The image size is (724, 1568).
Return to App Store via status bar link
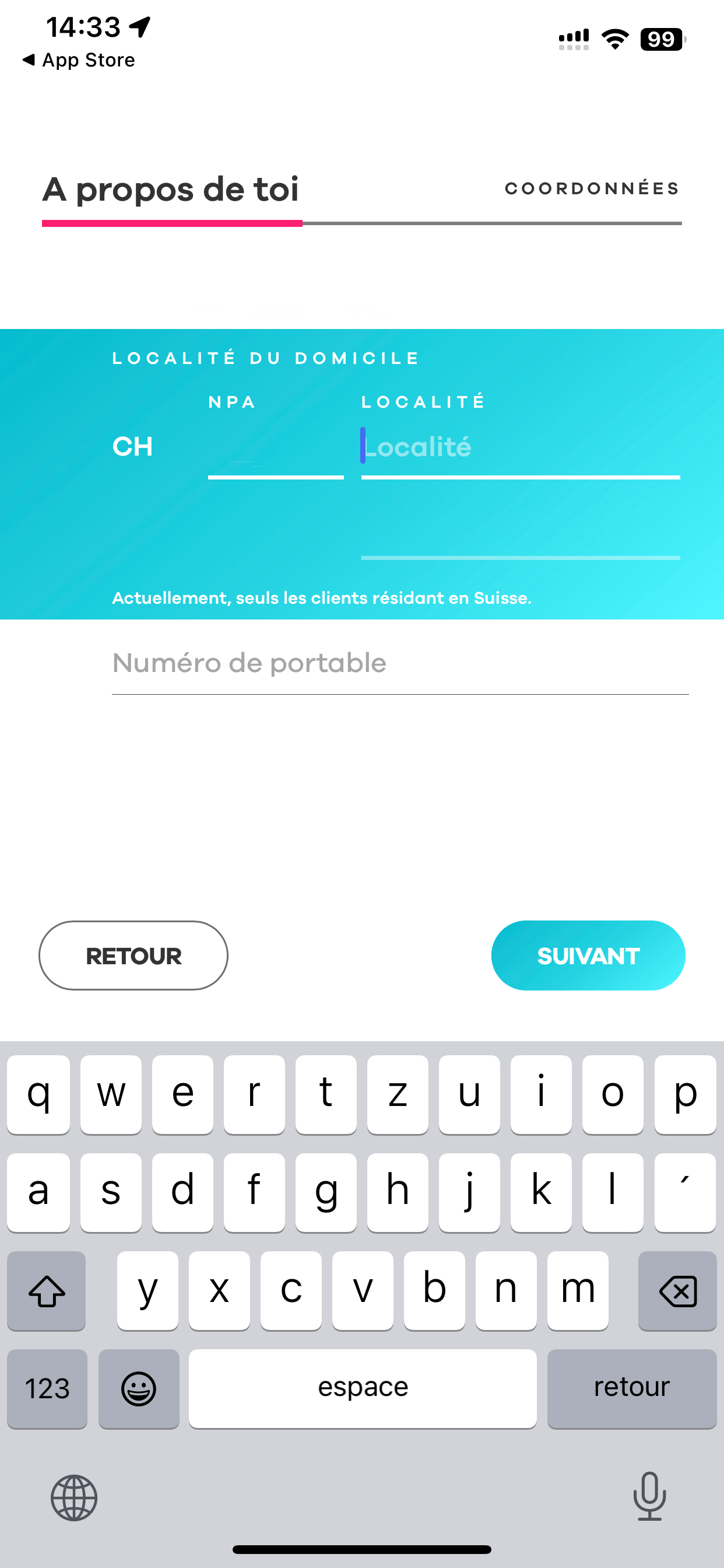coord(79,60)
